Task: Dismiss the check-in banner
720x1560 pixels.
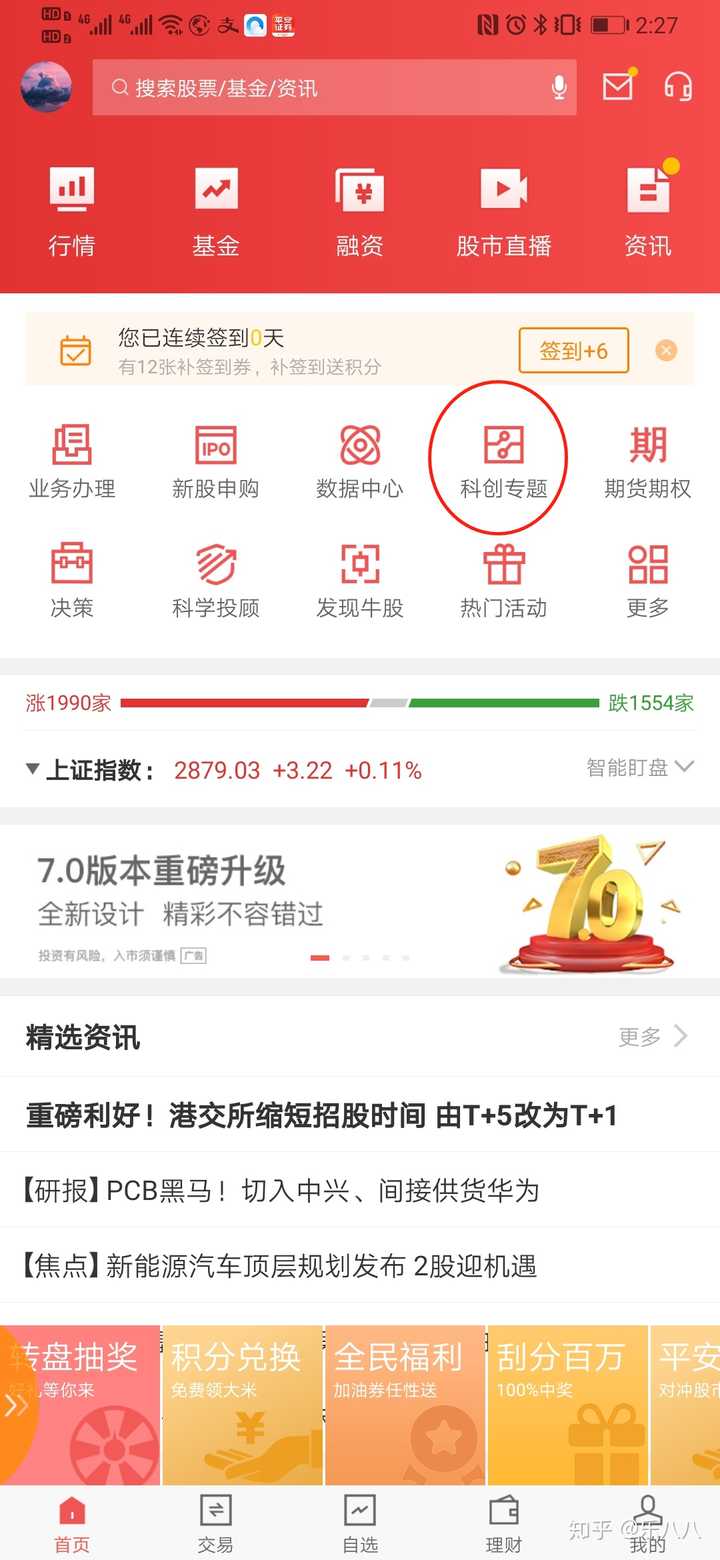Action: pos(666,351)
